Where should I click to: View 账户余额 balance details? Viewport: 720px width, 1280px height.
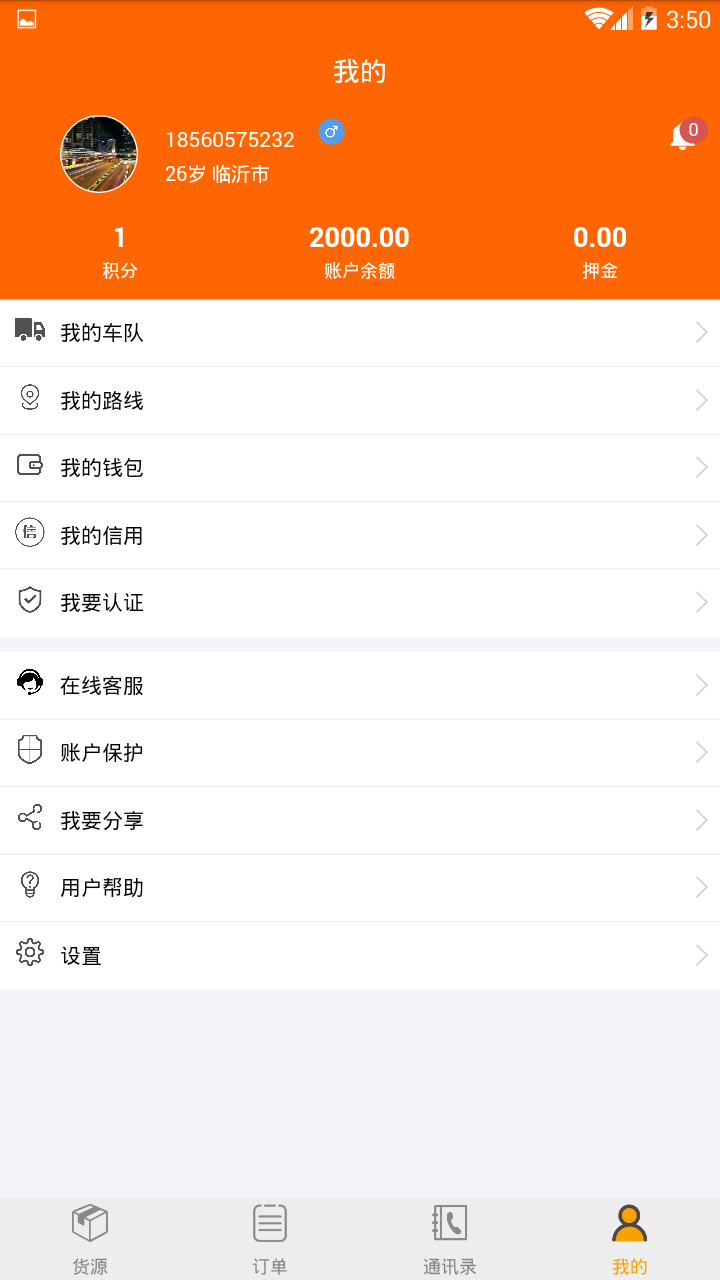coord(359,251)
